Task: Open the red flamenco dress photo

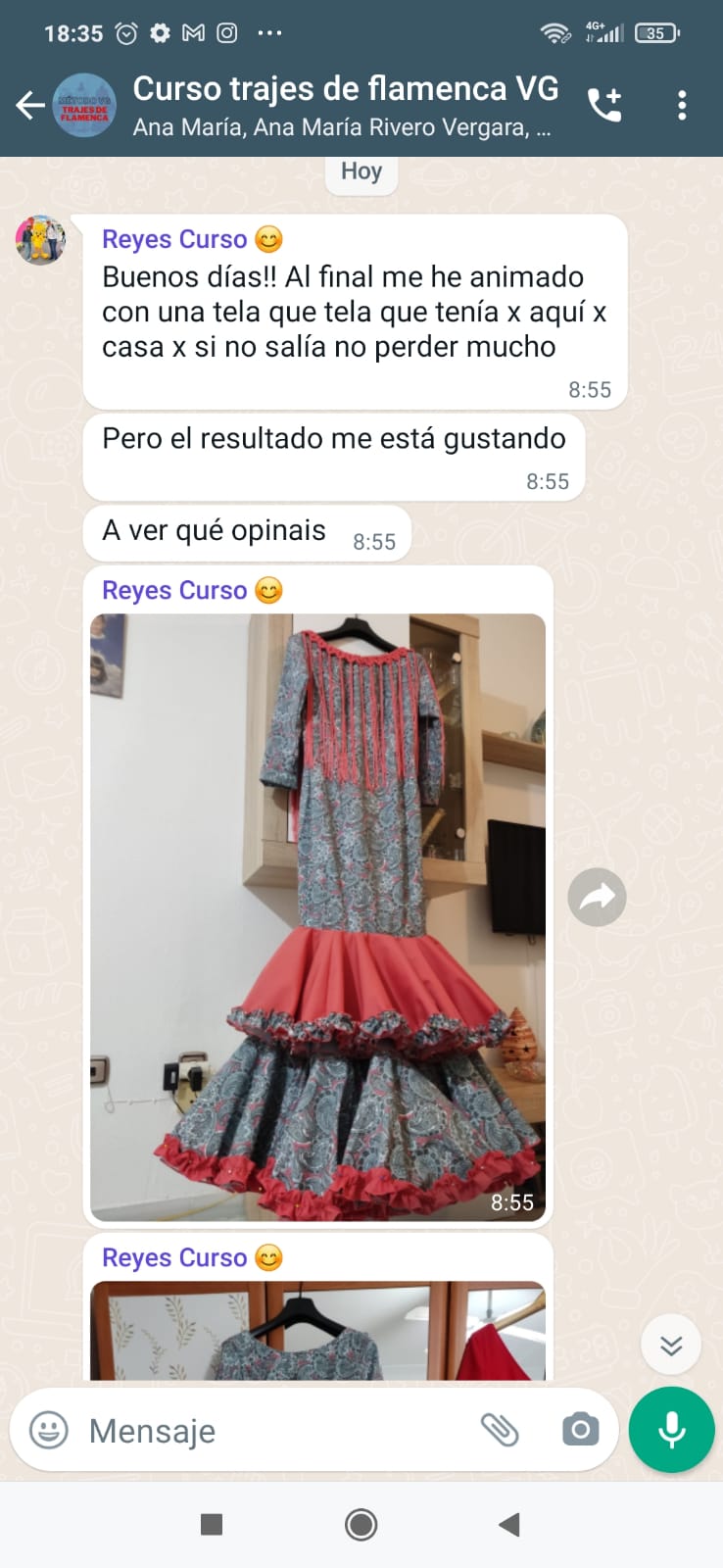Action: 317,916
